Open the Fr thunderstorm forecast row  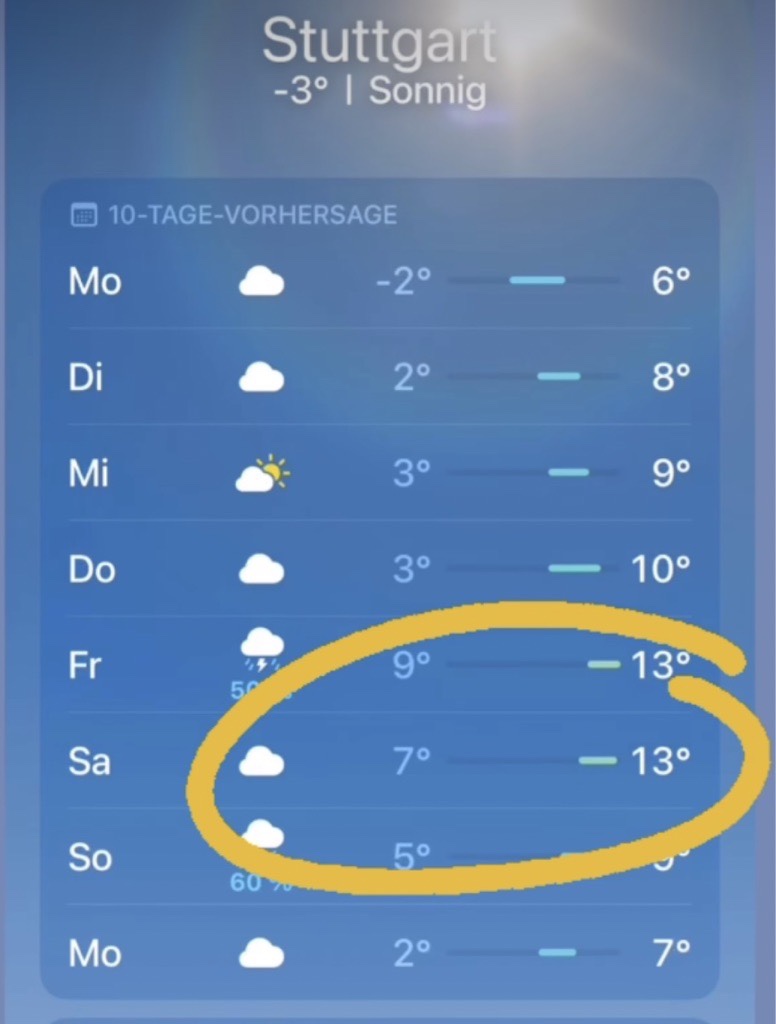click(379, 664)
